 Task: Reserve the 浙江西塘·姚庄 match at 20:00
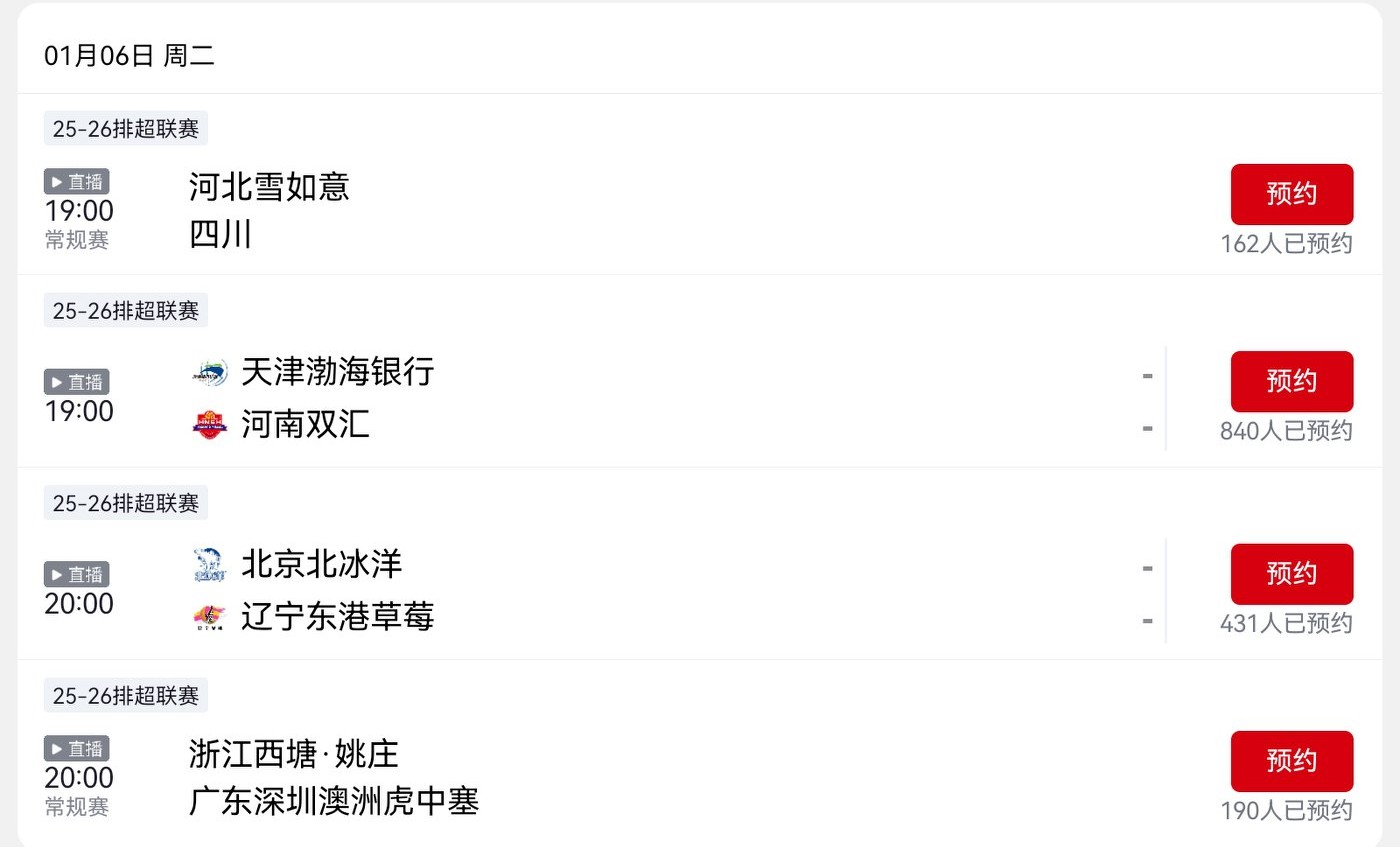[1291, 761]
